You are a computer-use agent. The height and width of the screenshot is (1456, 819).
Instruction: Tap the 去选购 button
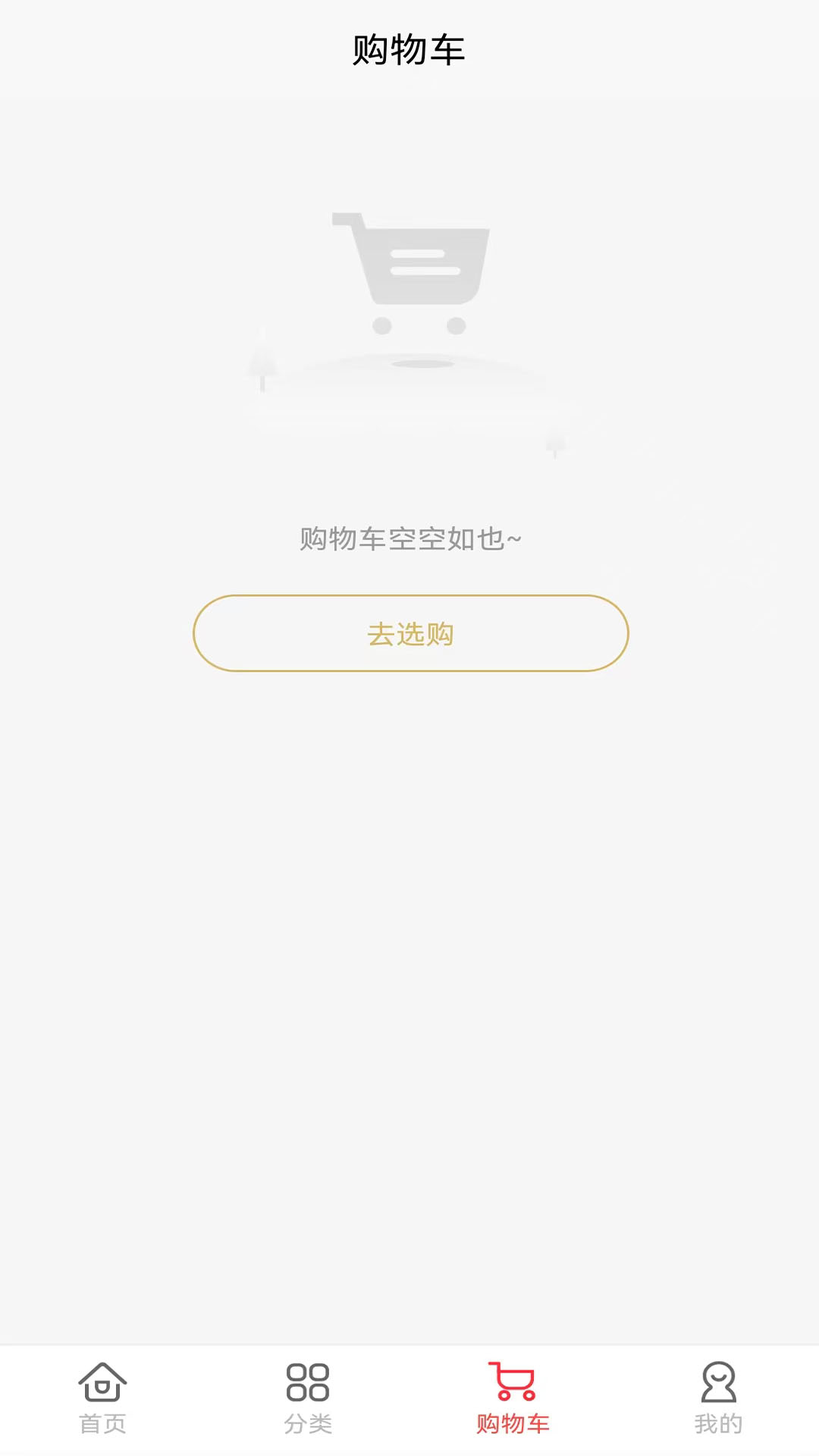pyautogui.click(x=410, y=633)
